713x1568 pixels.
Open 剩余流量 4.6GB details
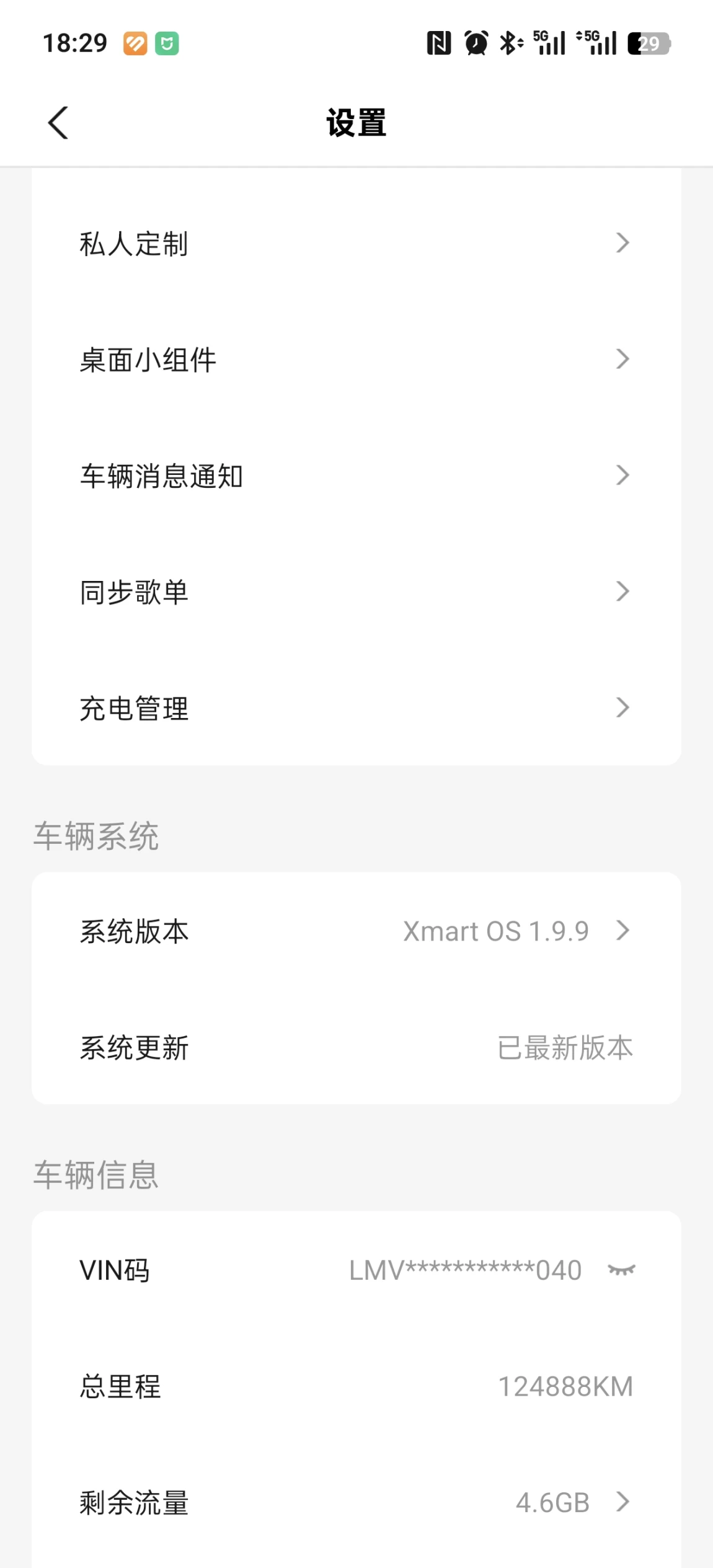356,1502
